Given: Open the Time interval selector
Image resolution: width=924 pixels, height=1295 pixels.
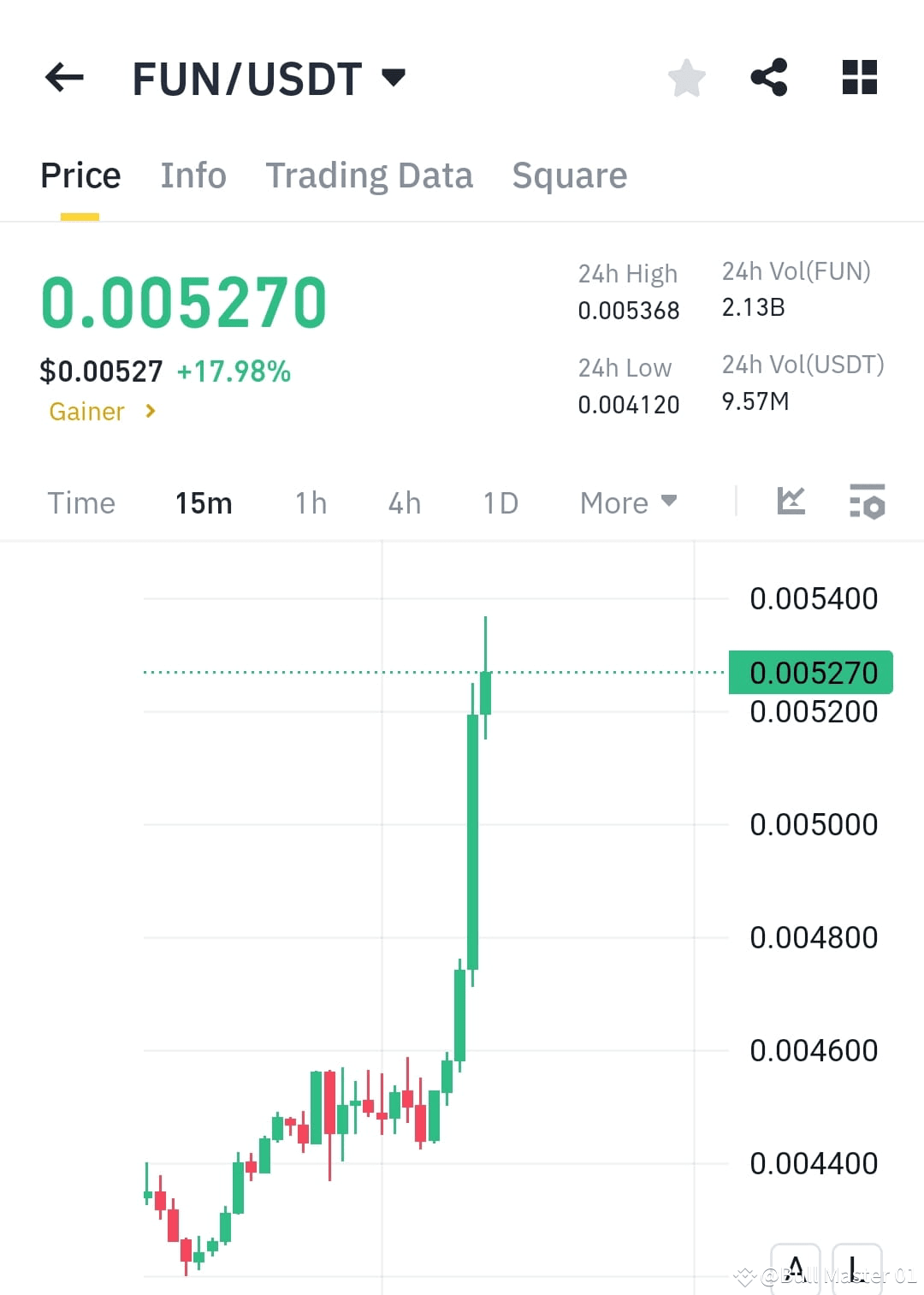Looking at the screenshot, I should click(x=81, y=503).
